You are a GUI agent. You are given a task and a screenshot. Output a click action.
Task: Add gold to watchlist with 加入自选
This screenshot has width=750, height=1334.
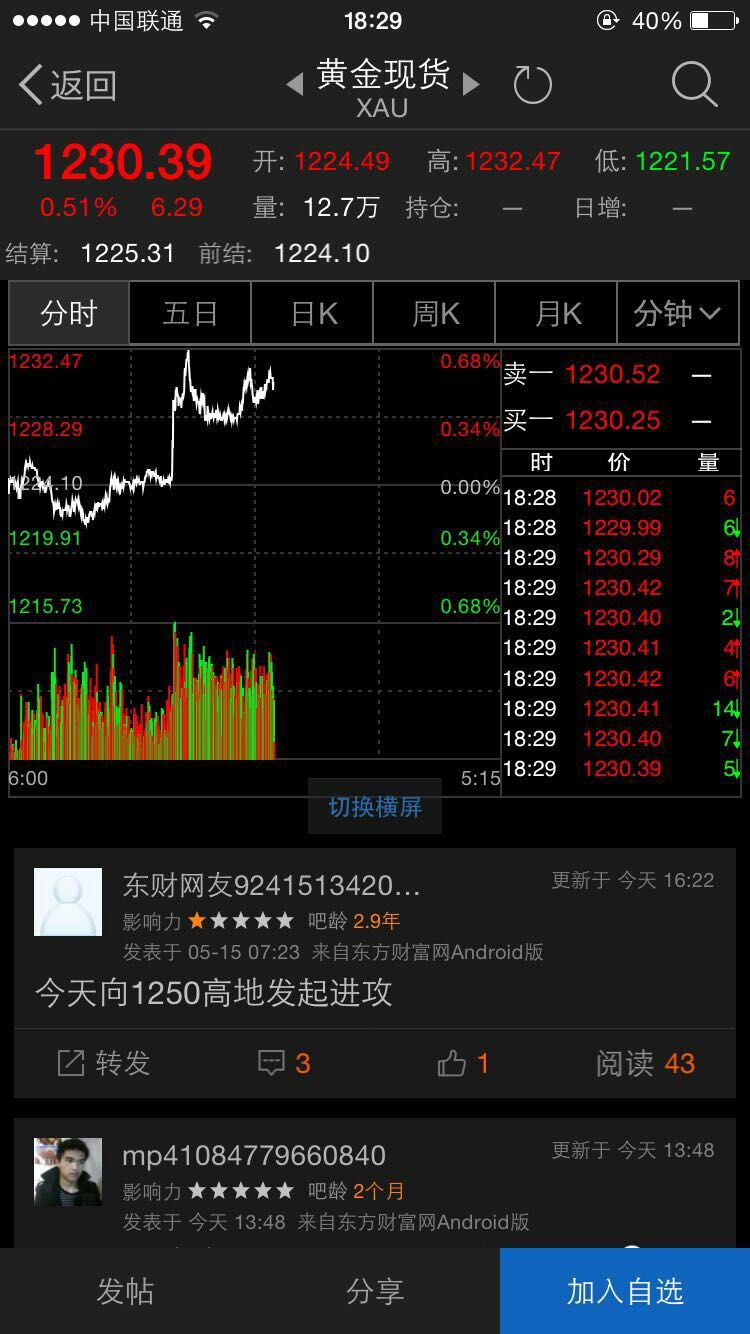[625, 1291]
